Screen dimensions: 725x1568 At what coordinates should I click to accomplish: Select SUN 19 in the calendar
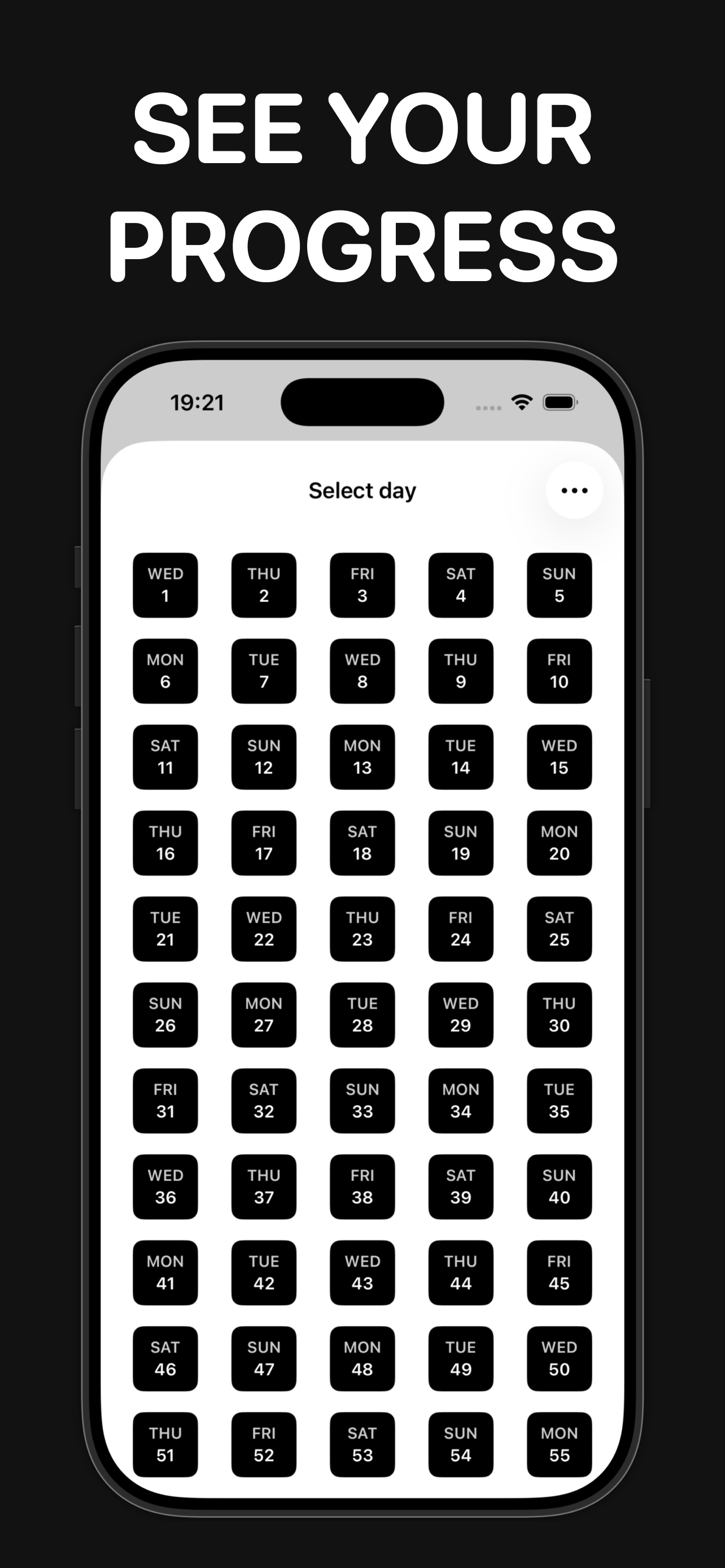click(x=461, y=844)
